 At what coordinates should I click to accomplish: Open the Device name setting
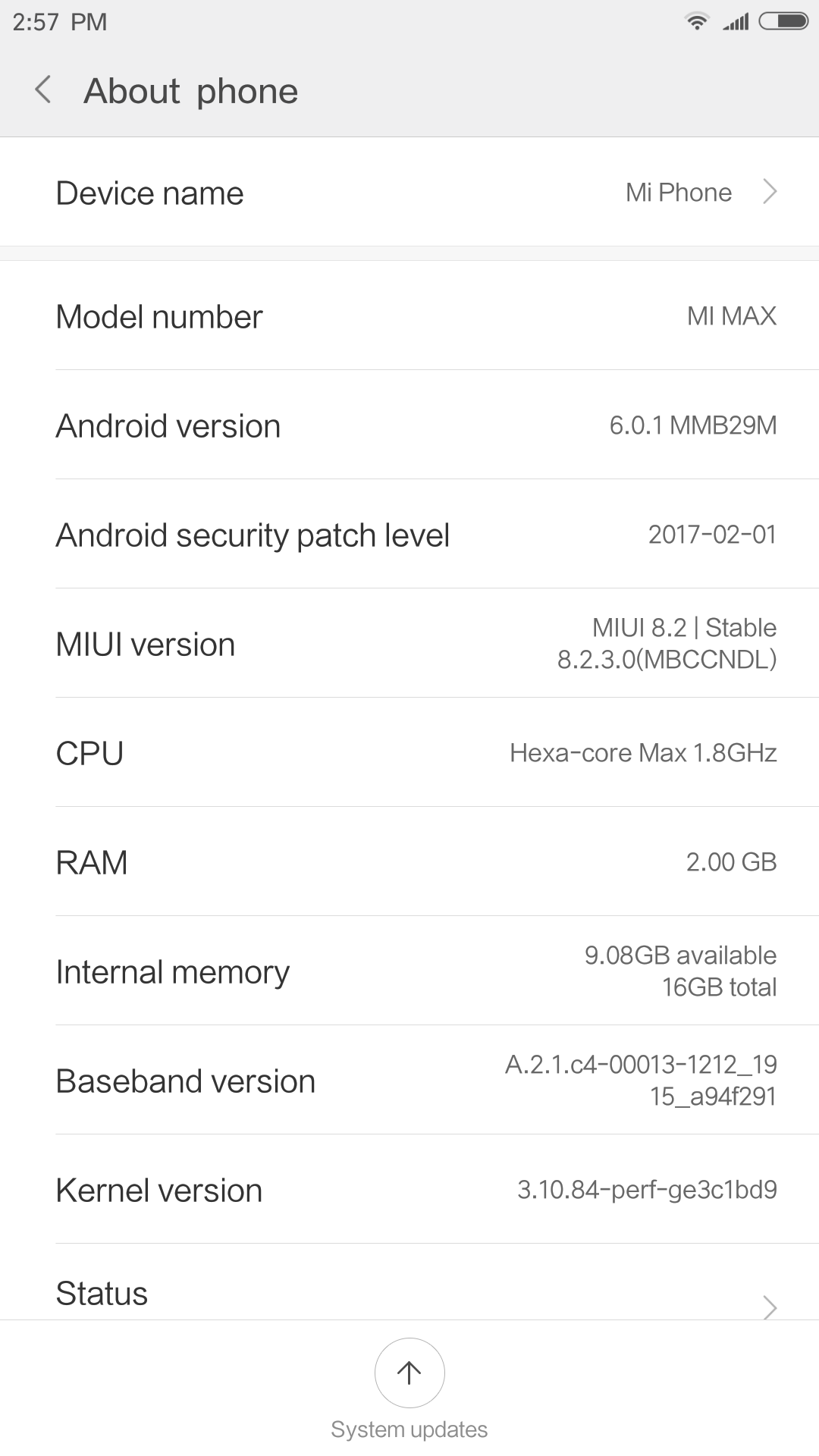(409, 193)
